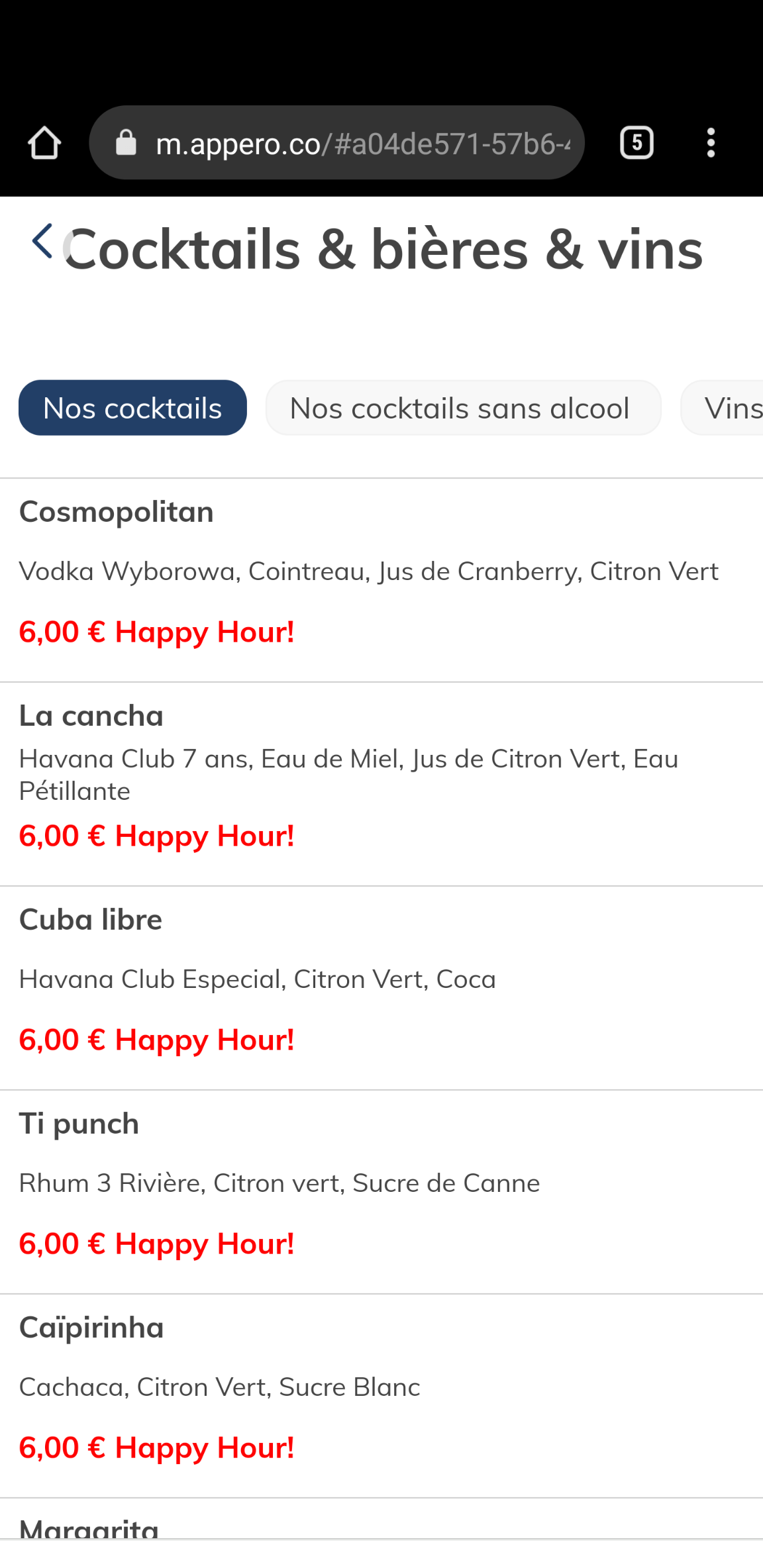
Task: Switch to the Vins category
Action: click(729, 408)
